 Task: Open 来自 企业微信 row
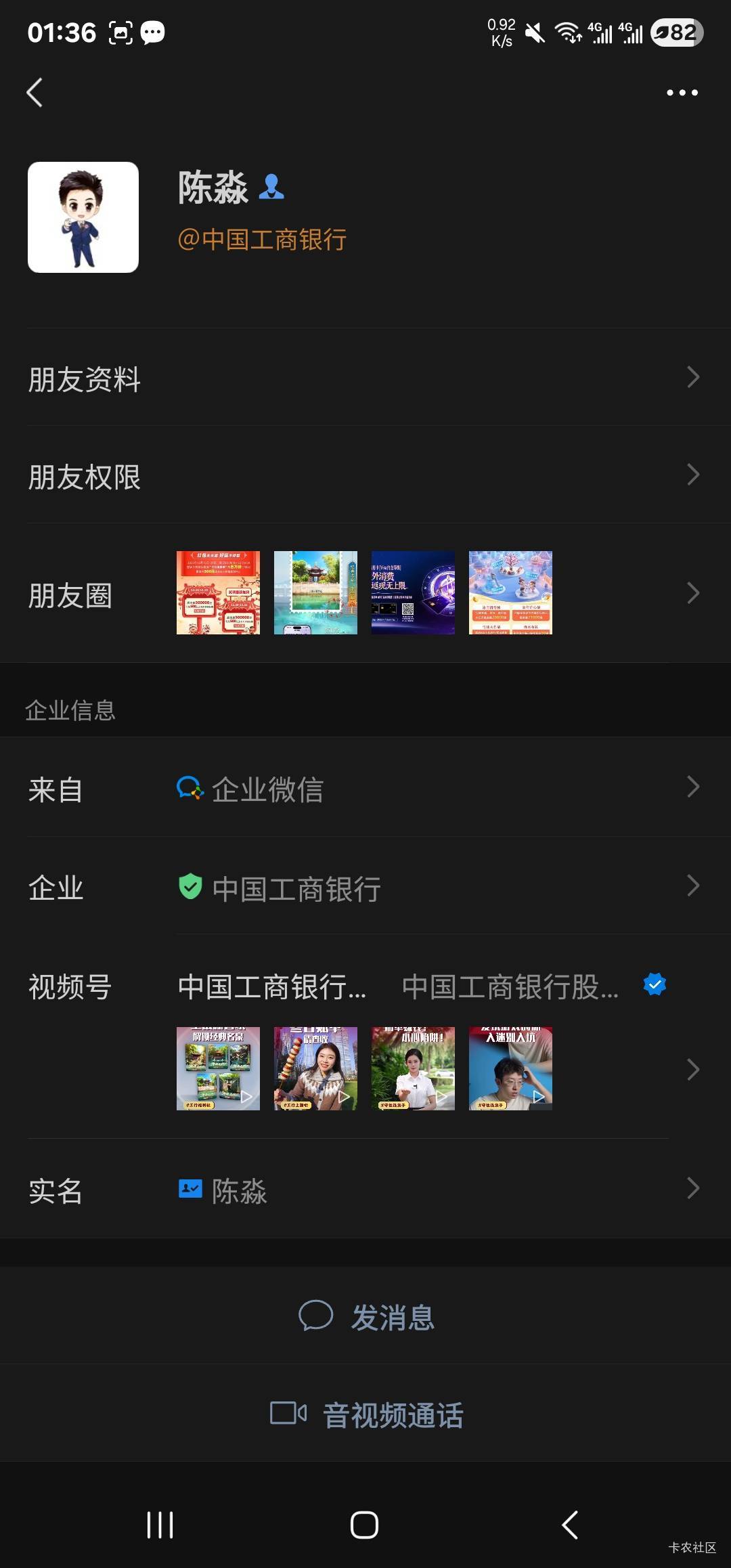click(x=365, y=789)
